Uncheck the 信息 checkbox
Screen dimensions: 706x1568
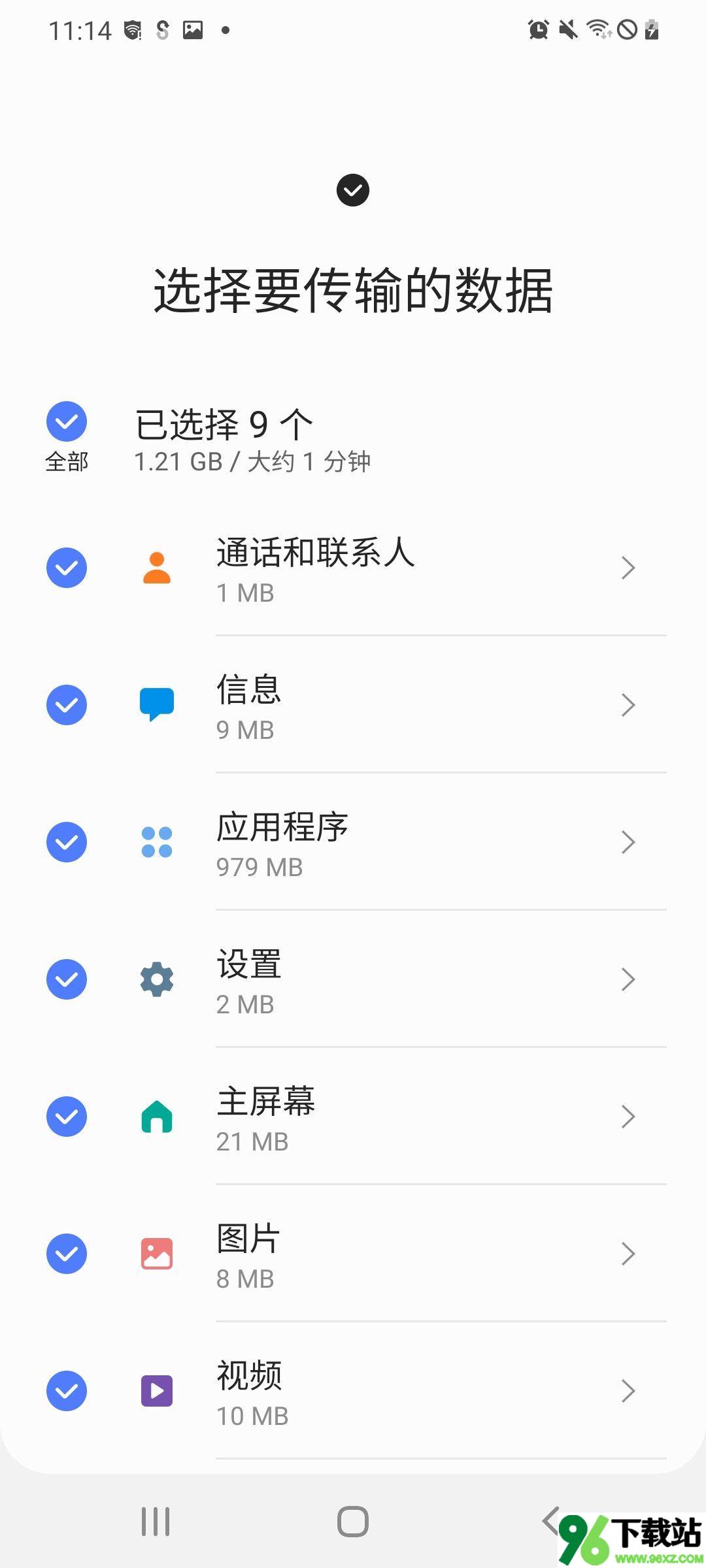(x=67, y=705)
